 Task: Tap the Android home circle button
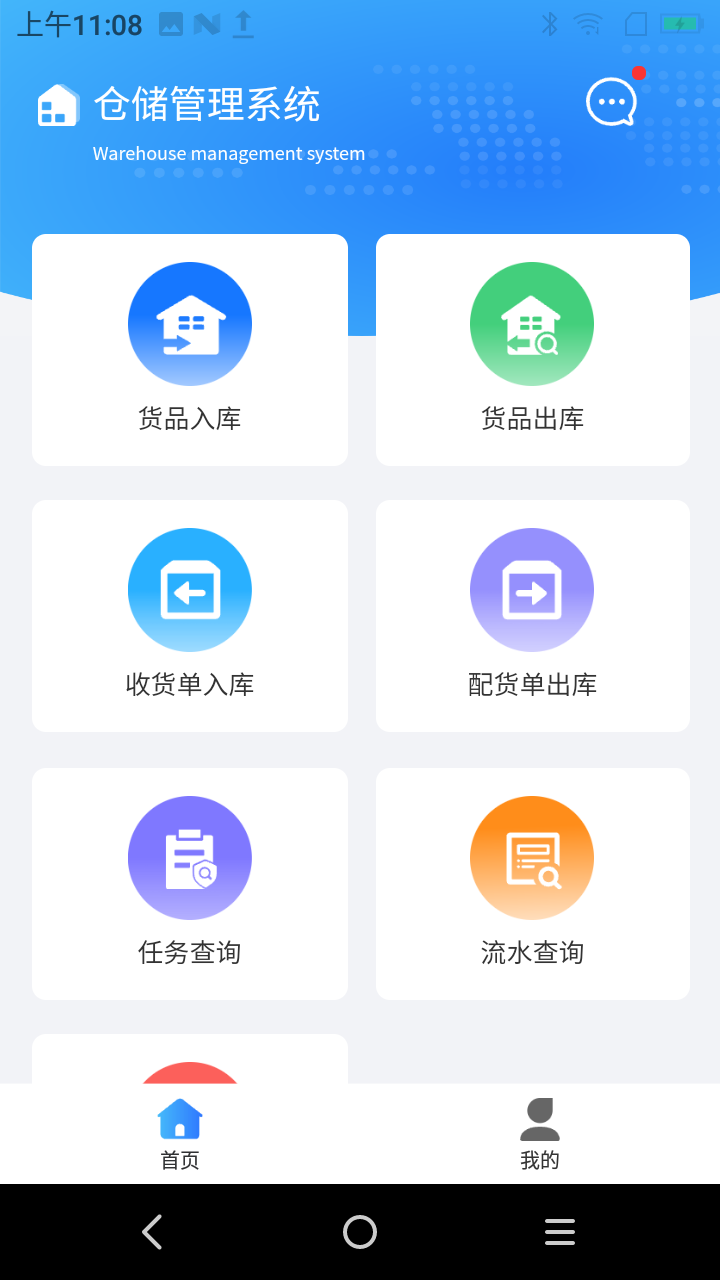coord(360,1231)
